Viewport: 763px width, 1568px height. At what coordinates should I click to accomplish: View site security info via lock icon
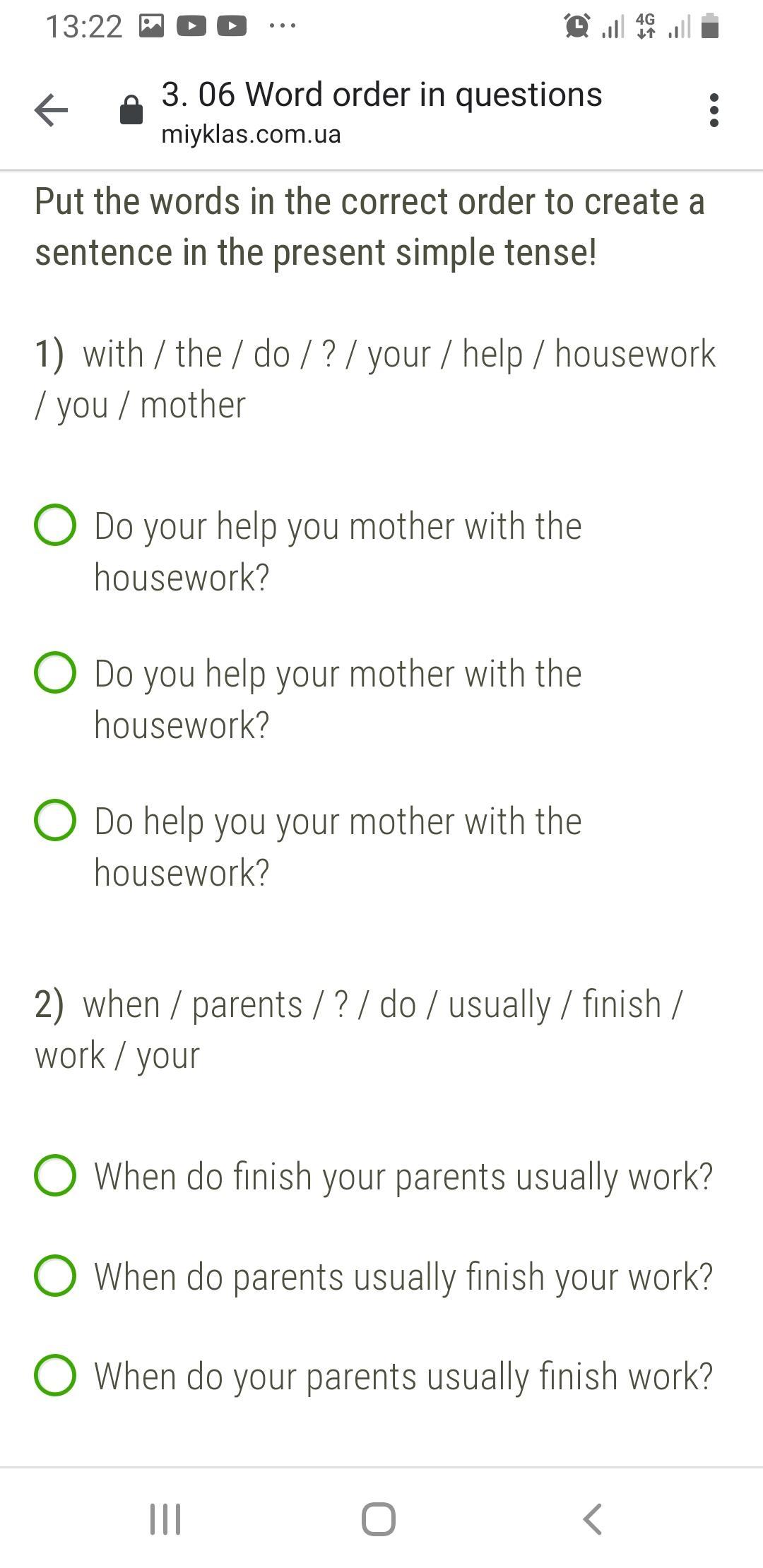tap(131, 110)
